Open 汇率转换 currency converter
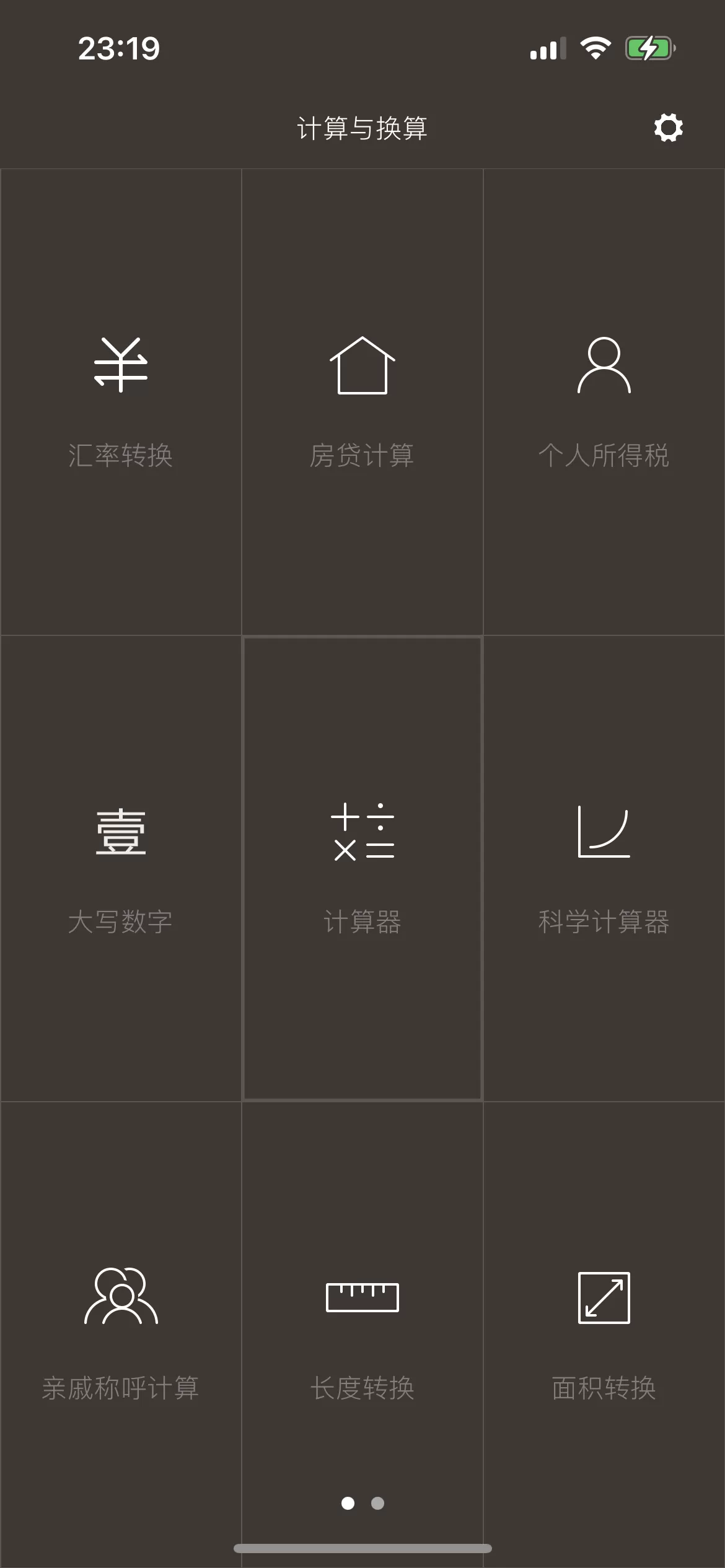 [121, 402]
